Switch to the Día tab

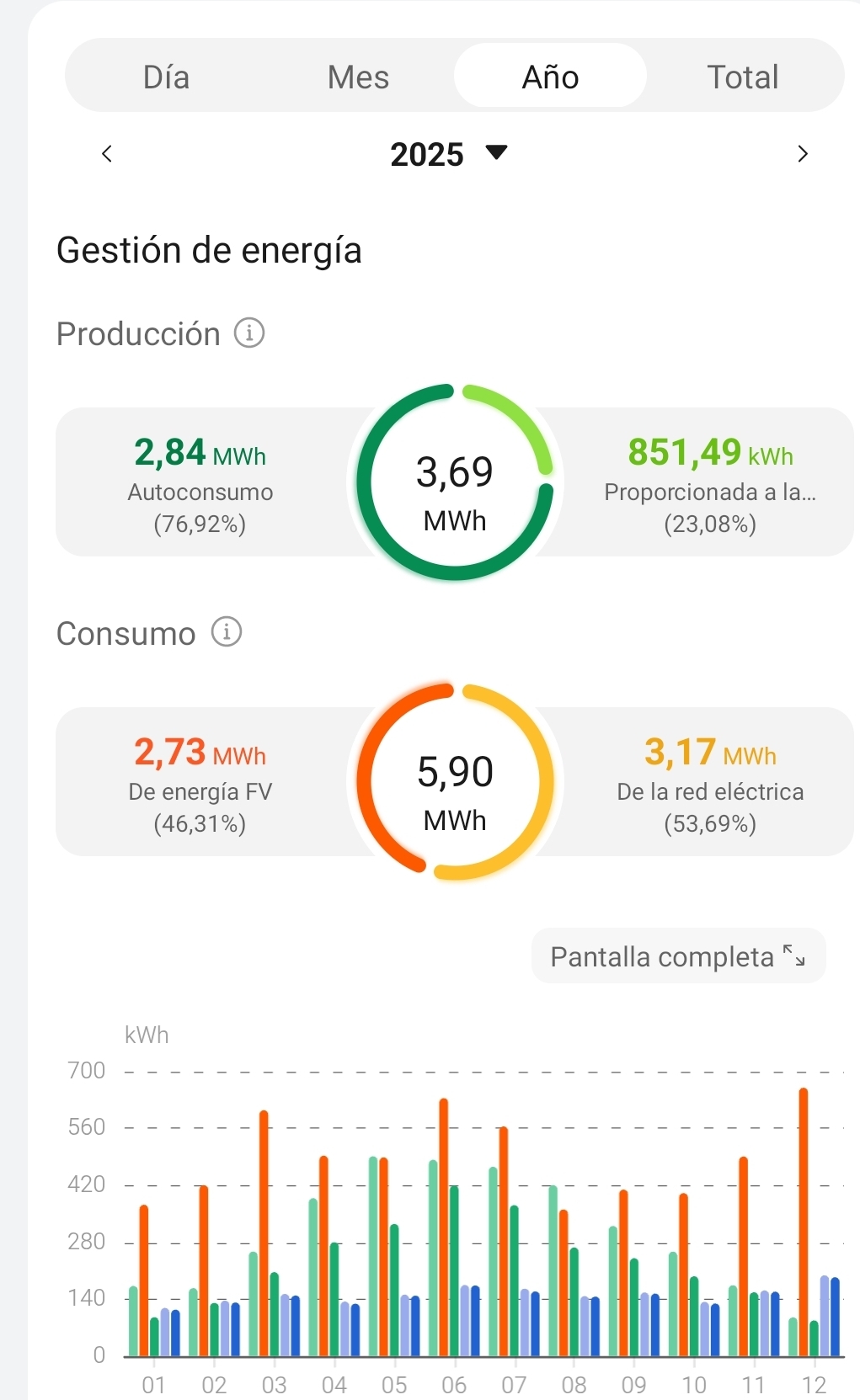[166, 77]
